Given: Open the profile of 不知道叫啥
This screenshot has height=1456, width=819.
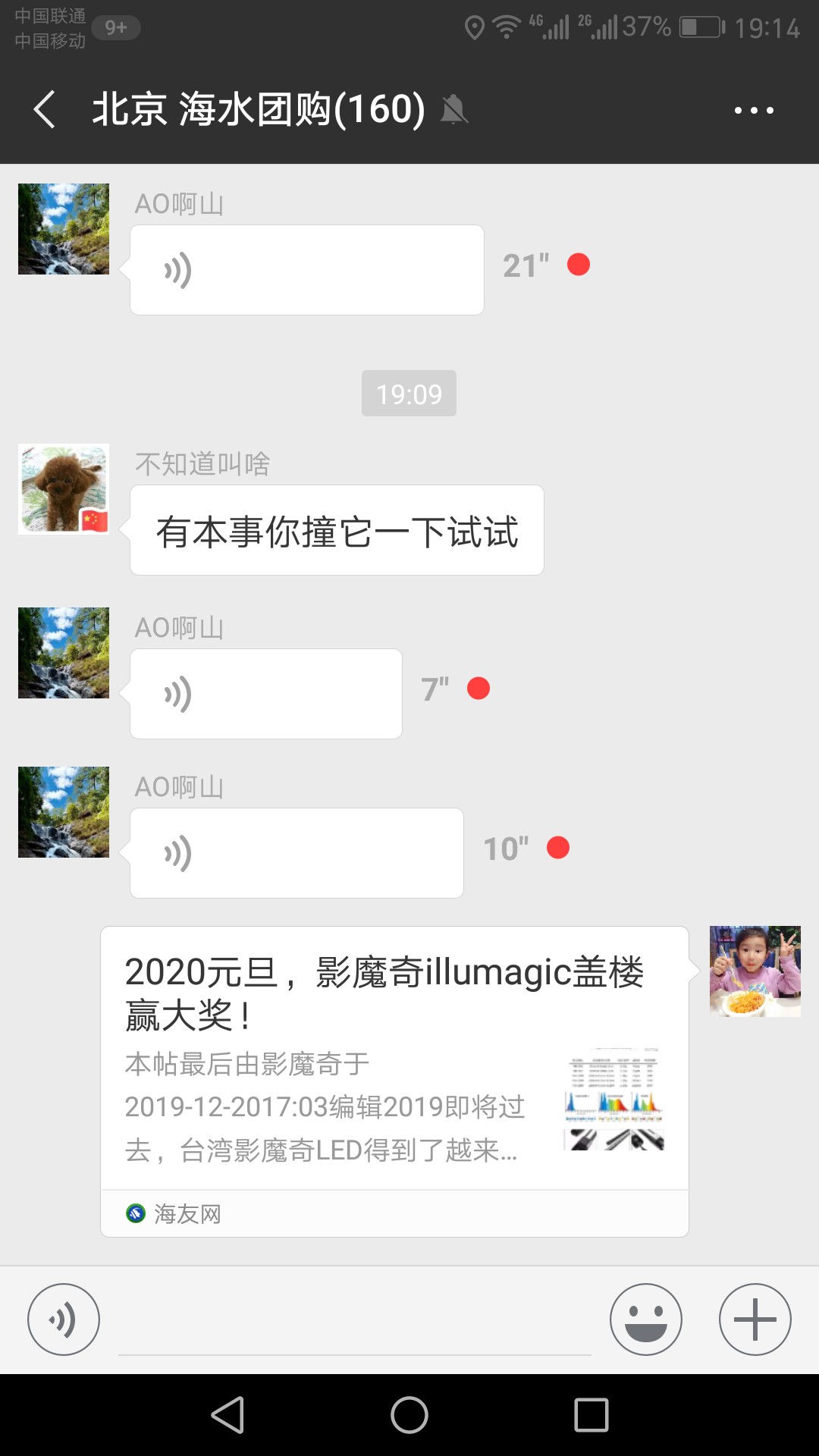Looking at the screenshot, I should point(64,489).
